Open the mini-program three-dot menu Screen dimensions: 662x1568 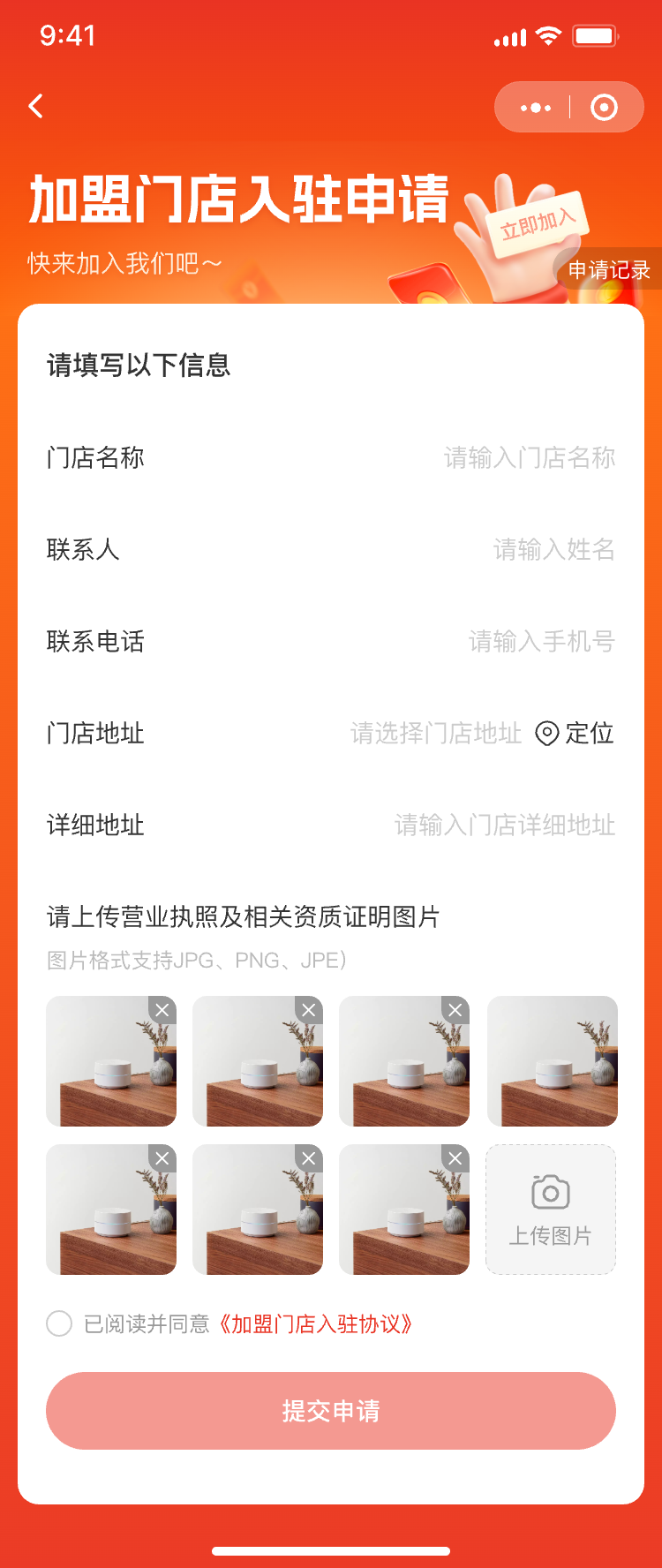point(535,108)
